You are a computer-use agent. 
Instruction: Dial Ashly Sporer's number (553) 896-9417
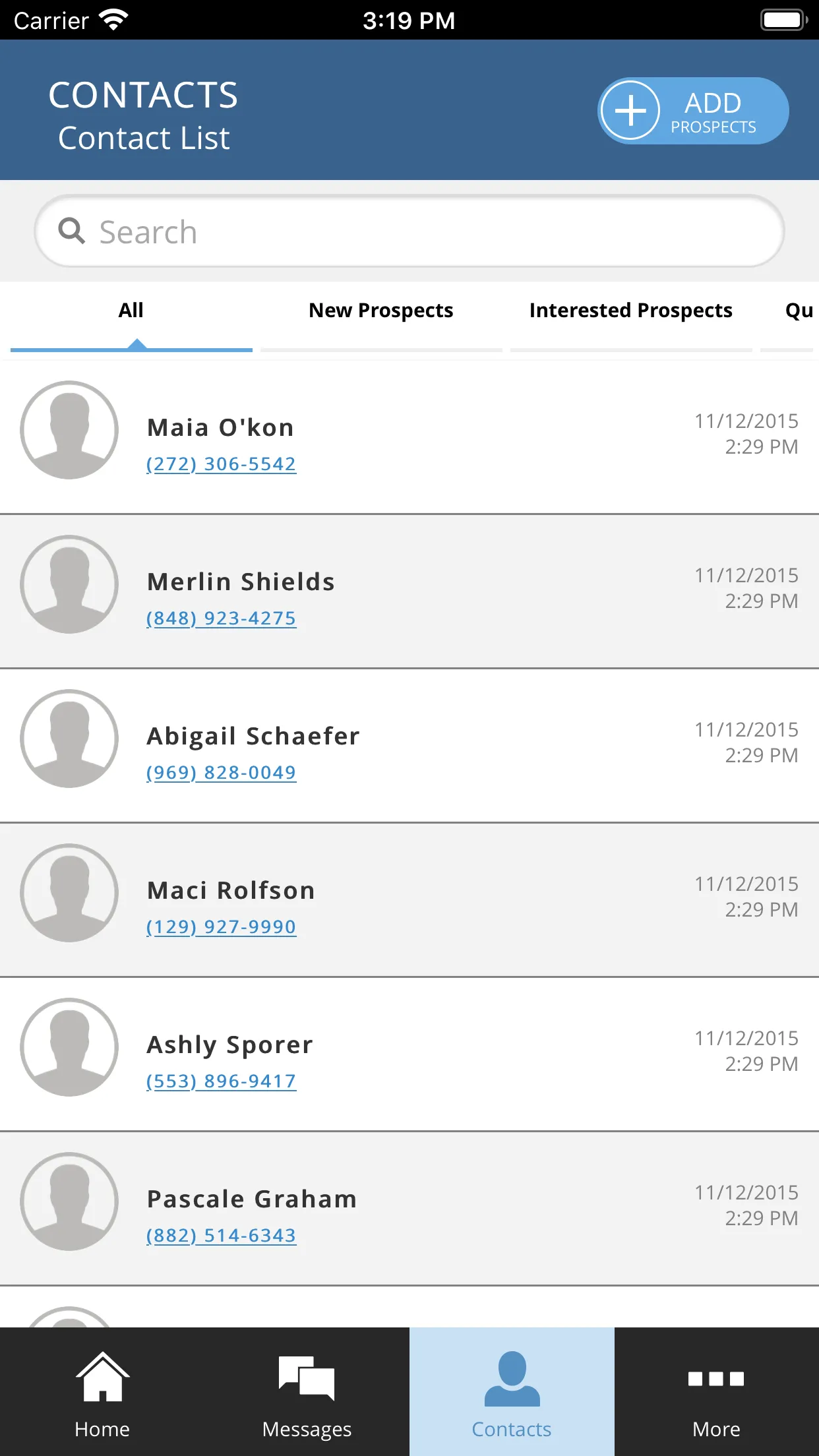(221, 1081)
